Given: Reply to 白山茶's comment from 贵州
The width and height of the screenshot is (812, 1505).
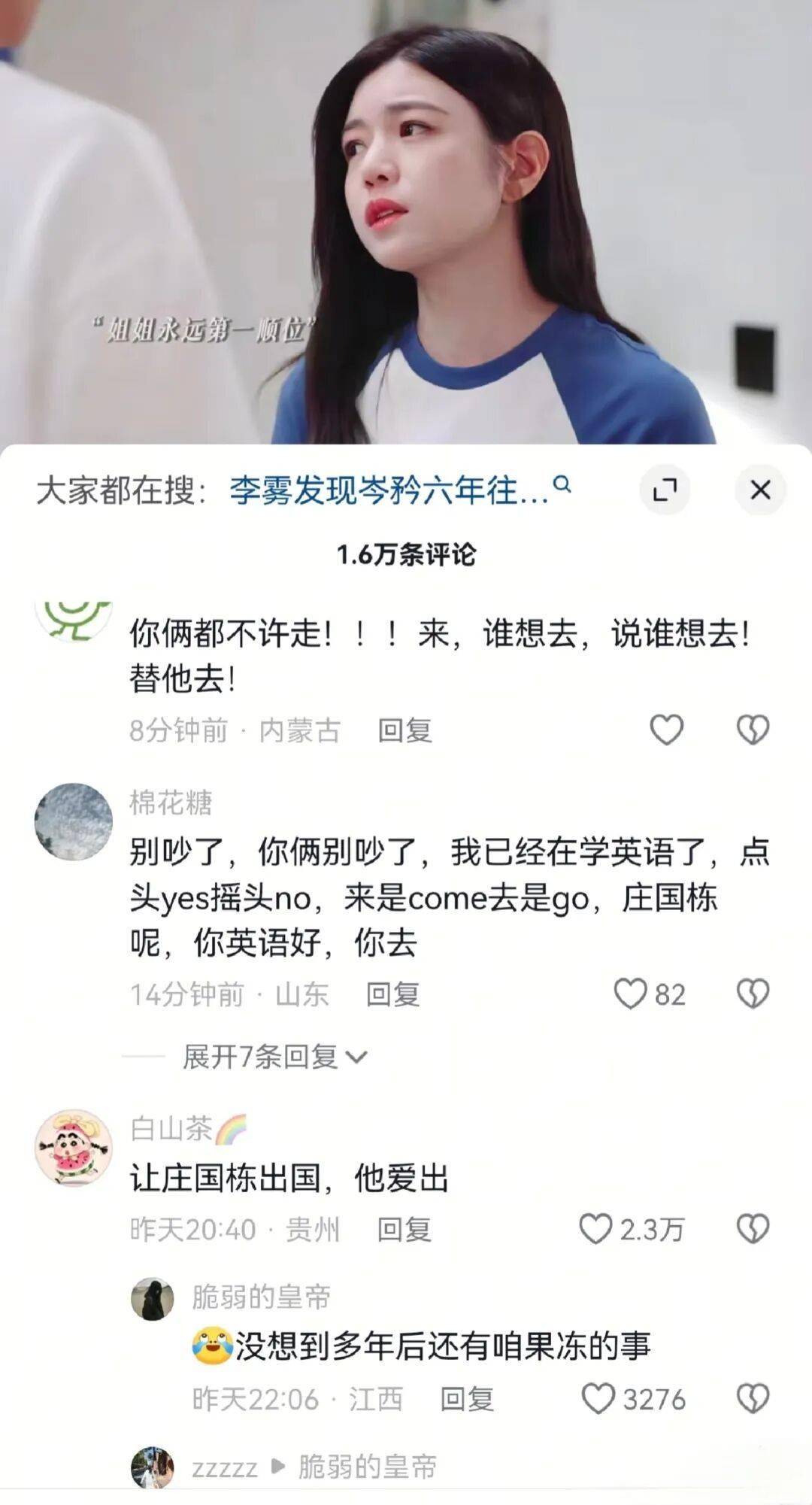Looking at the screenshot, I should [404, 1230].
